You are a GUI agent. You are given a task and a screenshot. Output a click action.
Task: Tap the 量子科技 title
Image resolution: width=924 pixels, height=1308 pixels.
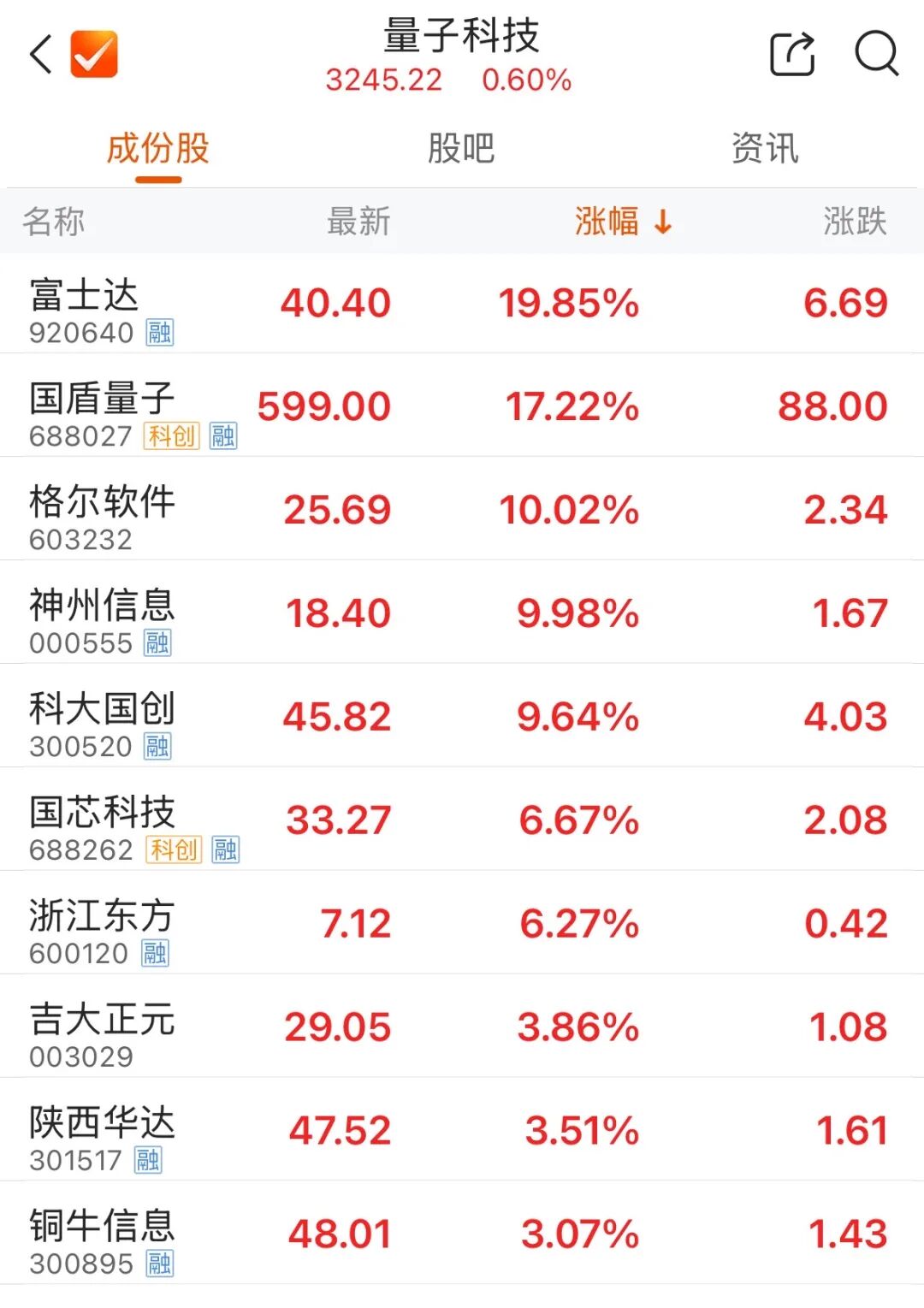[x=462, y=36]
